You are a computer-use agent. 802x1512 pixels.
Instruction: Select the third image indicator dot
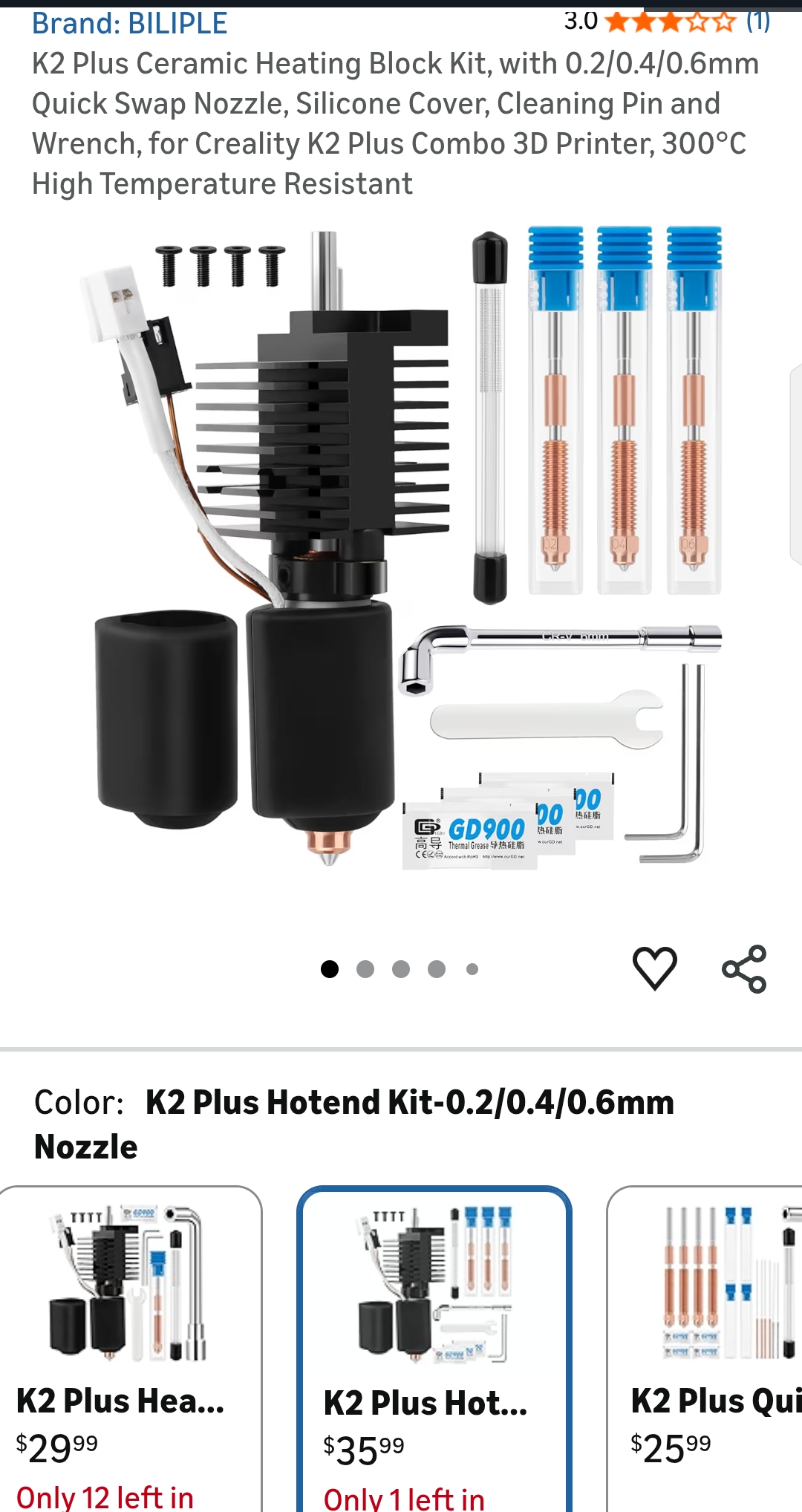pyautogui.click(x=400, y=968)
